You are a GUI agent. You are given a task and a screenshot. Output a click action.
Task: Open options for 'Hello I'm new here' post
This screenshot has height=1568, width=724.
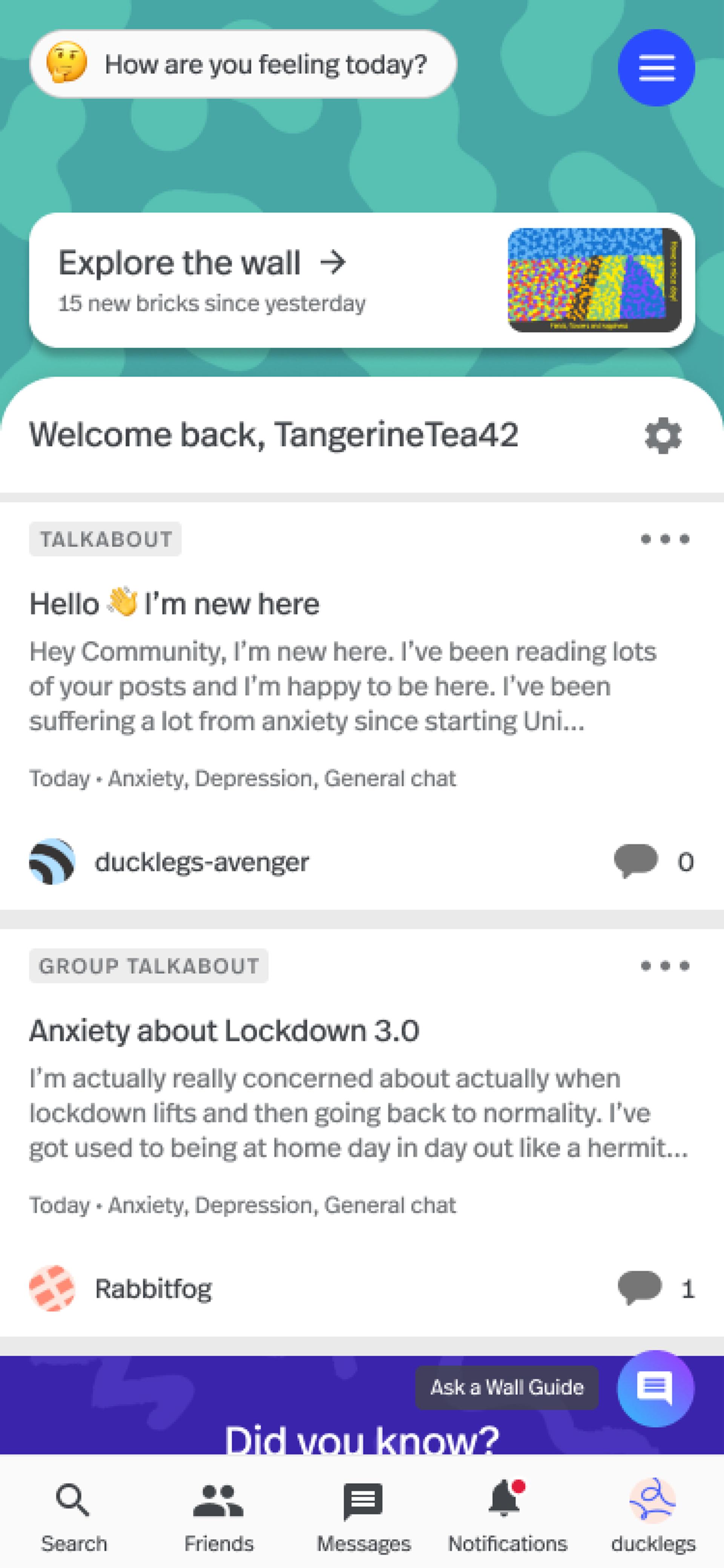point(664,539)
